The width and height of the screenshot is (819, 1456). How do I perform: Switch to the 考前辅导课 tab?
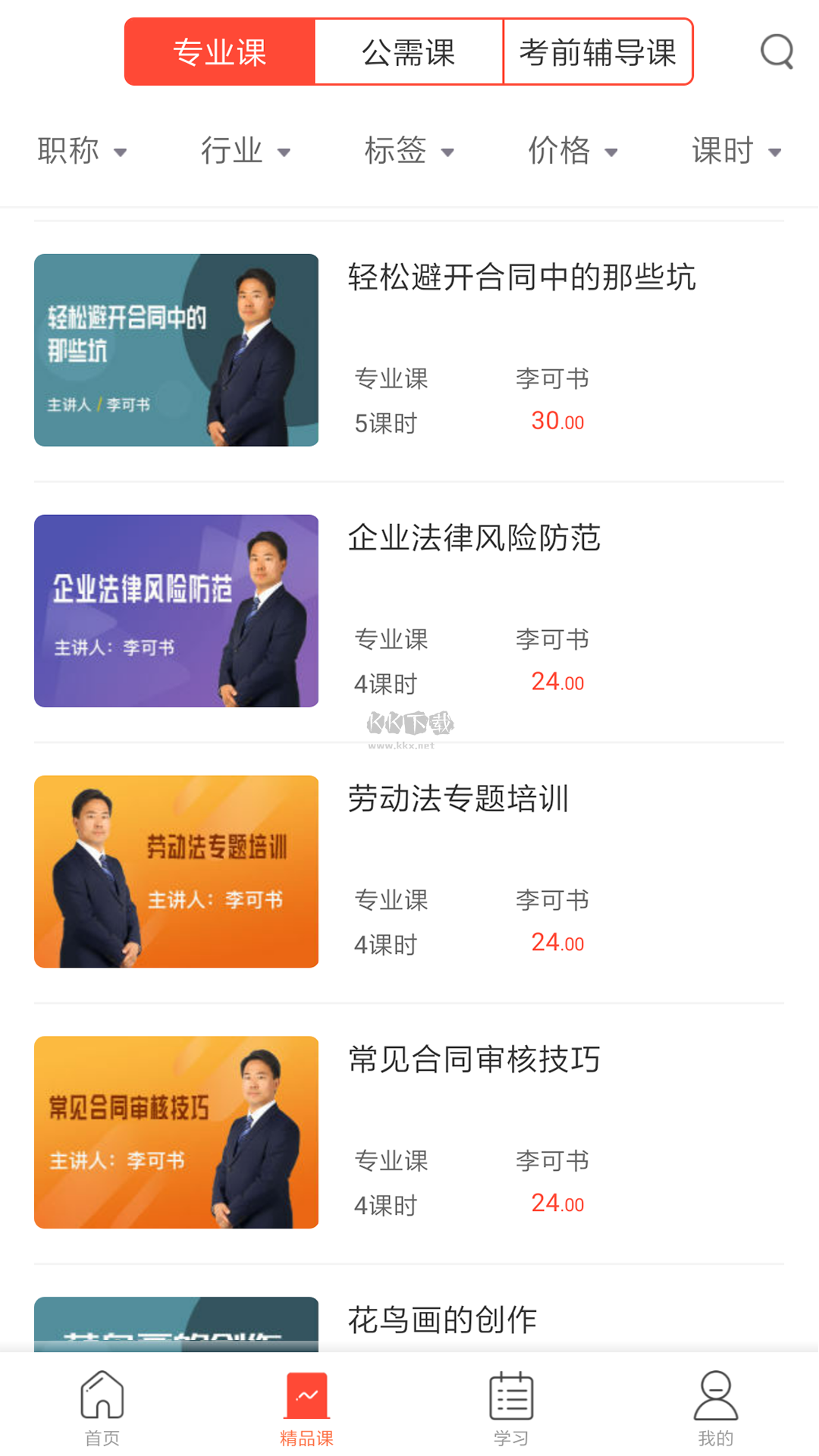(x=598, y=52)
